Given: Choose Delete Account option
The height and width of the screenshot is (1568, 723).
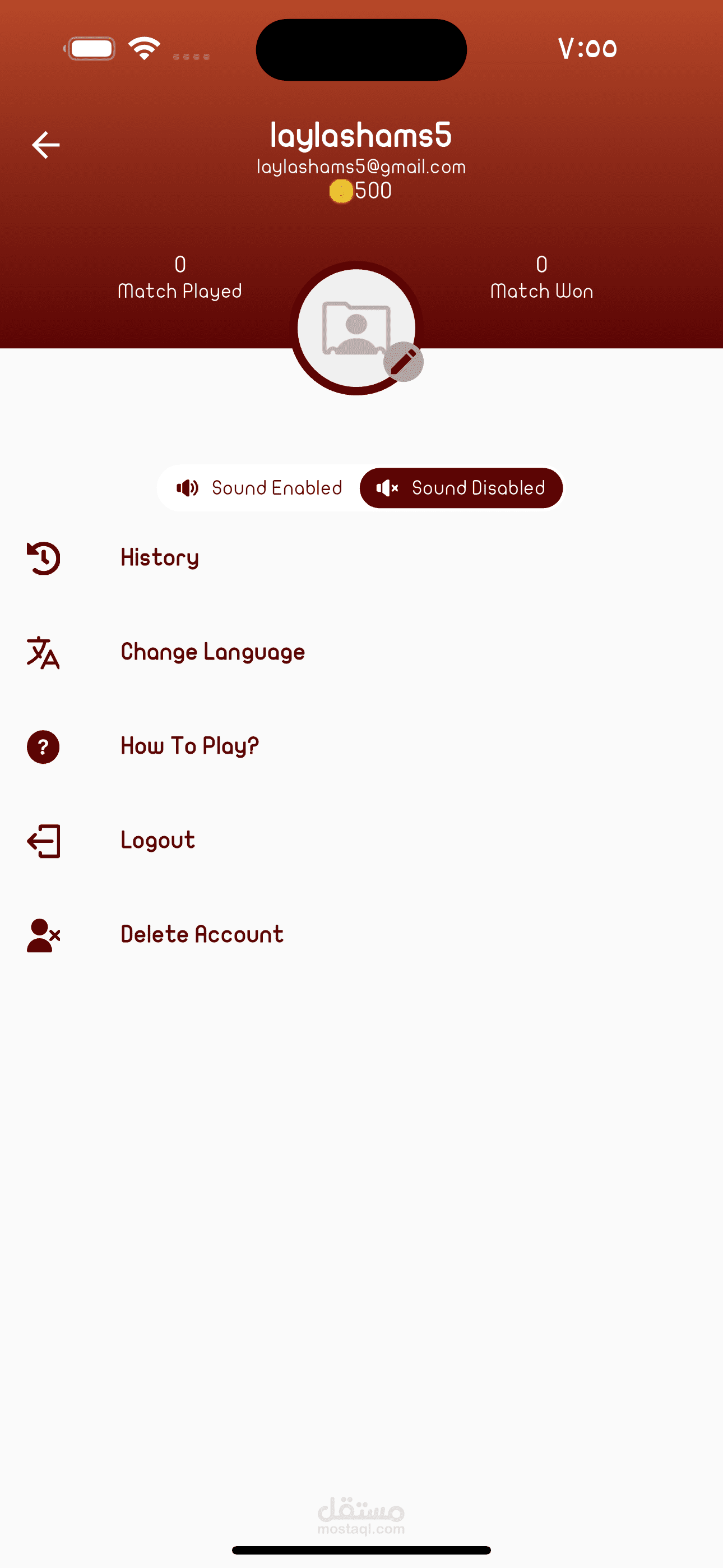Looking at the screenshot, I should click(361, 935).
